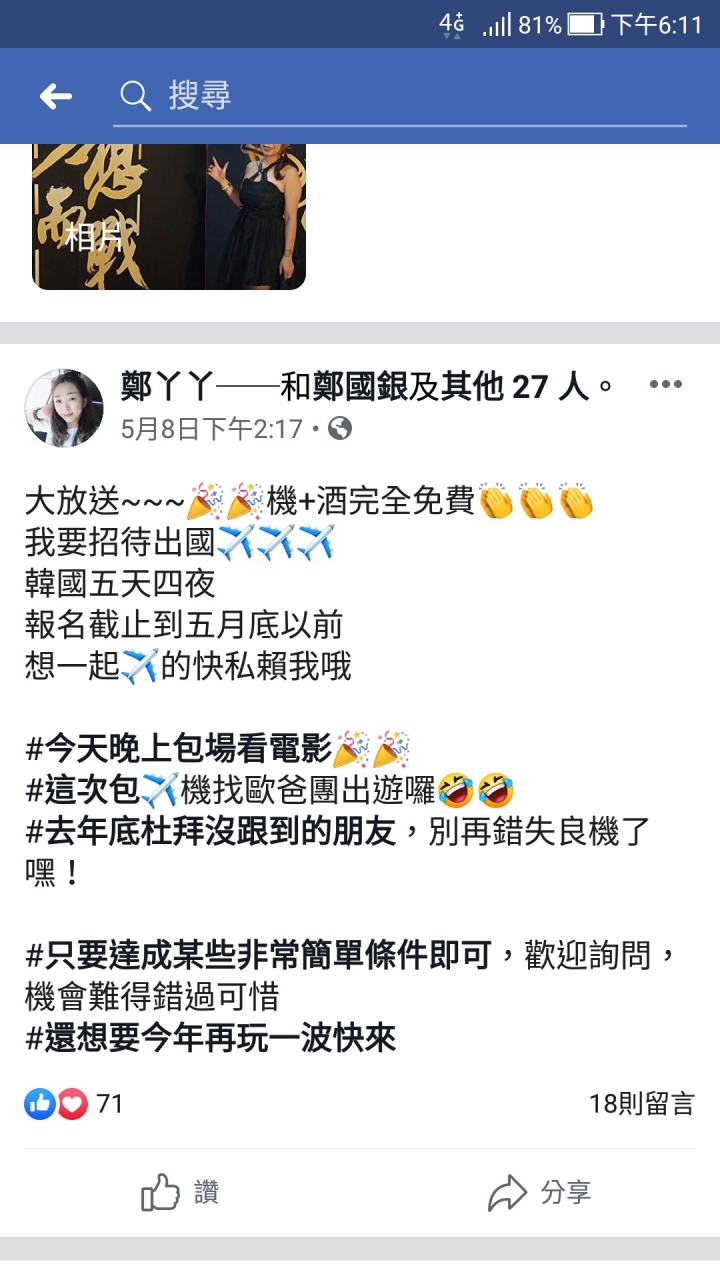The image size is (720, 1280).
Task: View the 18則留言 comments
Action: [x=641, y=1104]
